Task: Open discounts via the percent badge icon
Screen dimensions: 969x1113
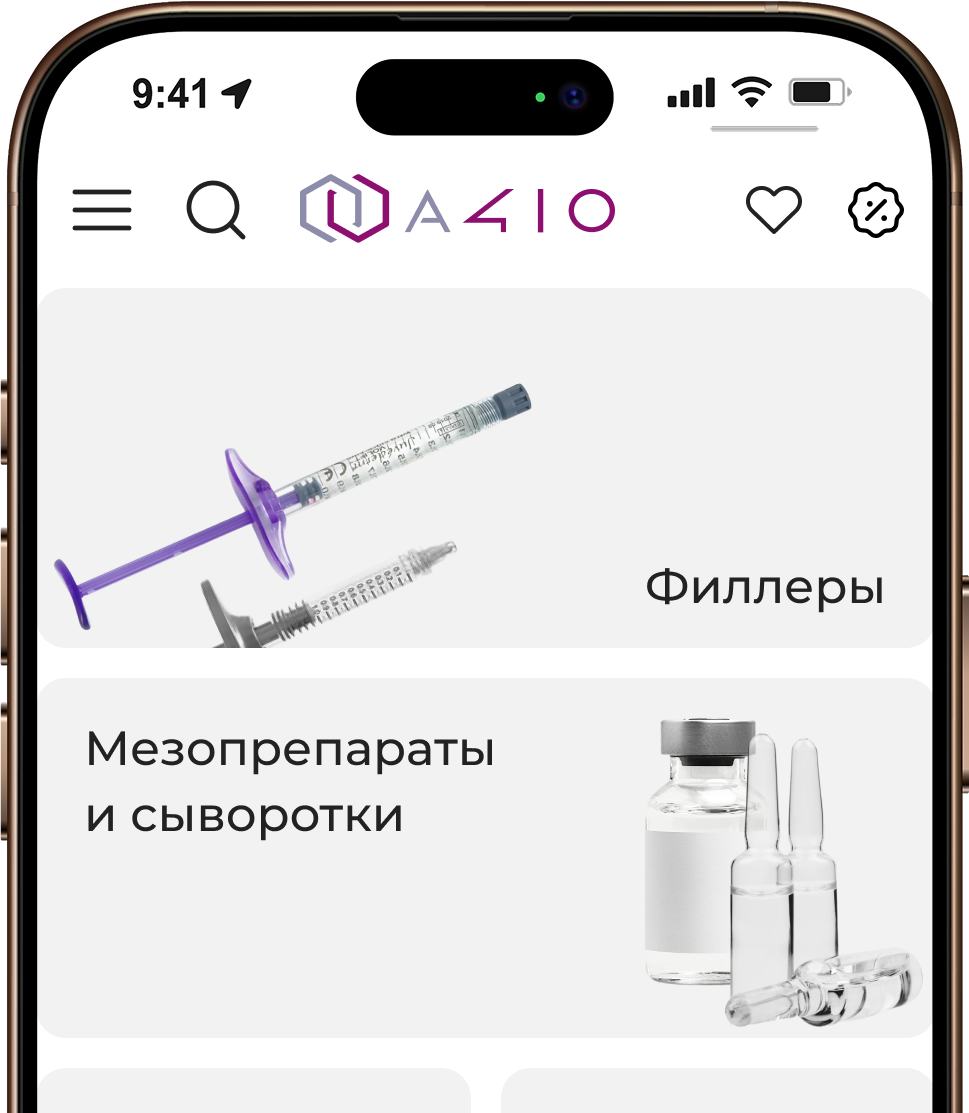Action: coord(876,210)
